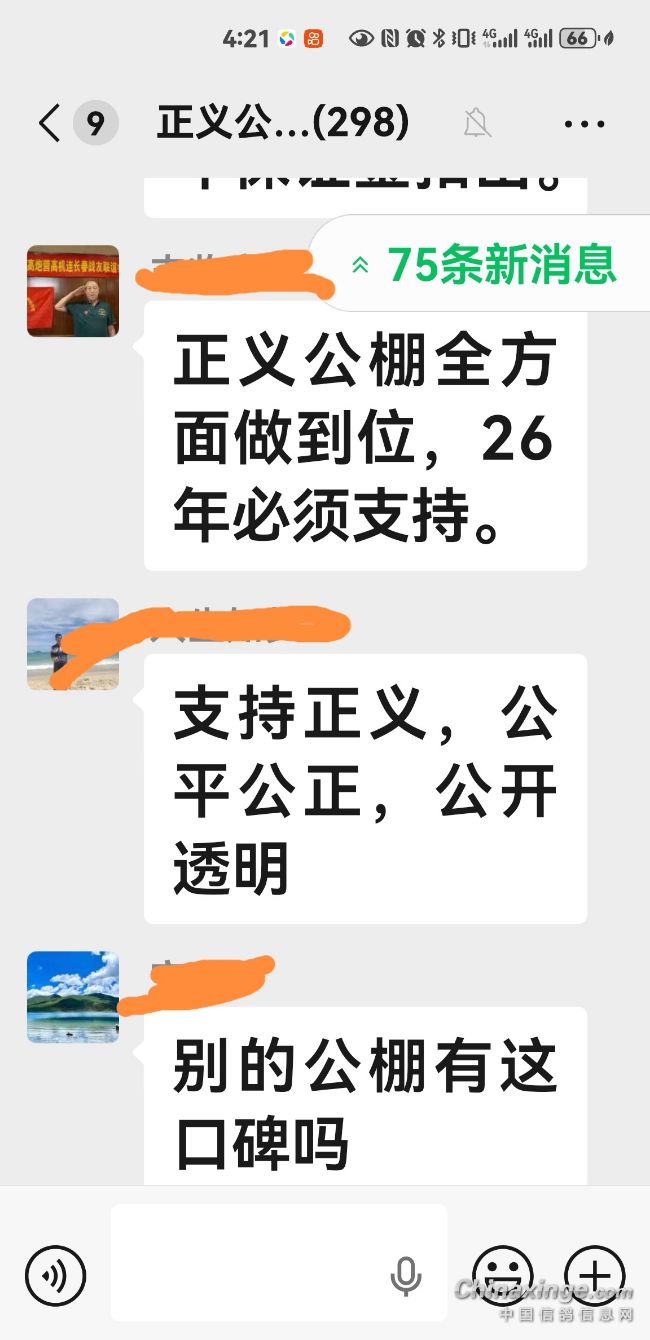Jump to the 75条新消息 unread messages
The width and height of the screenshot is (650, 1340).
[486, 265]
